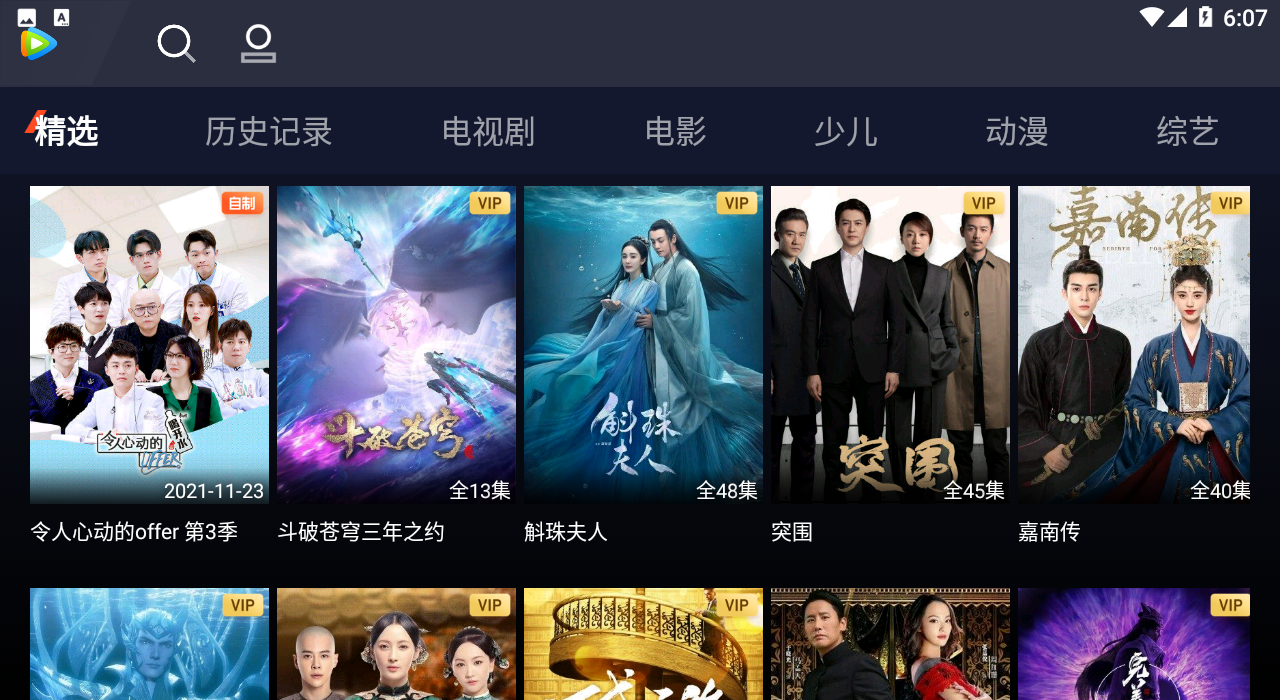Select the 电影 tab

click(x=675, y=131)
